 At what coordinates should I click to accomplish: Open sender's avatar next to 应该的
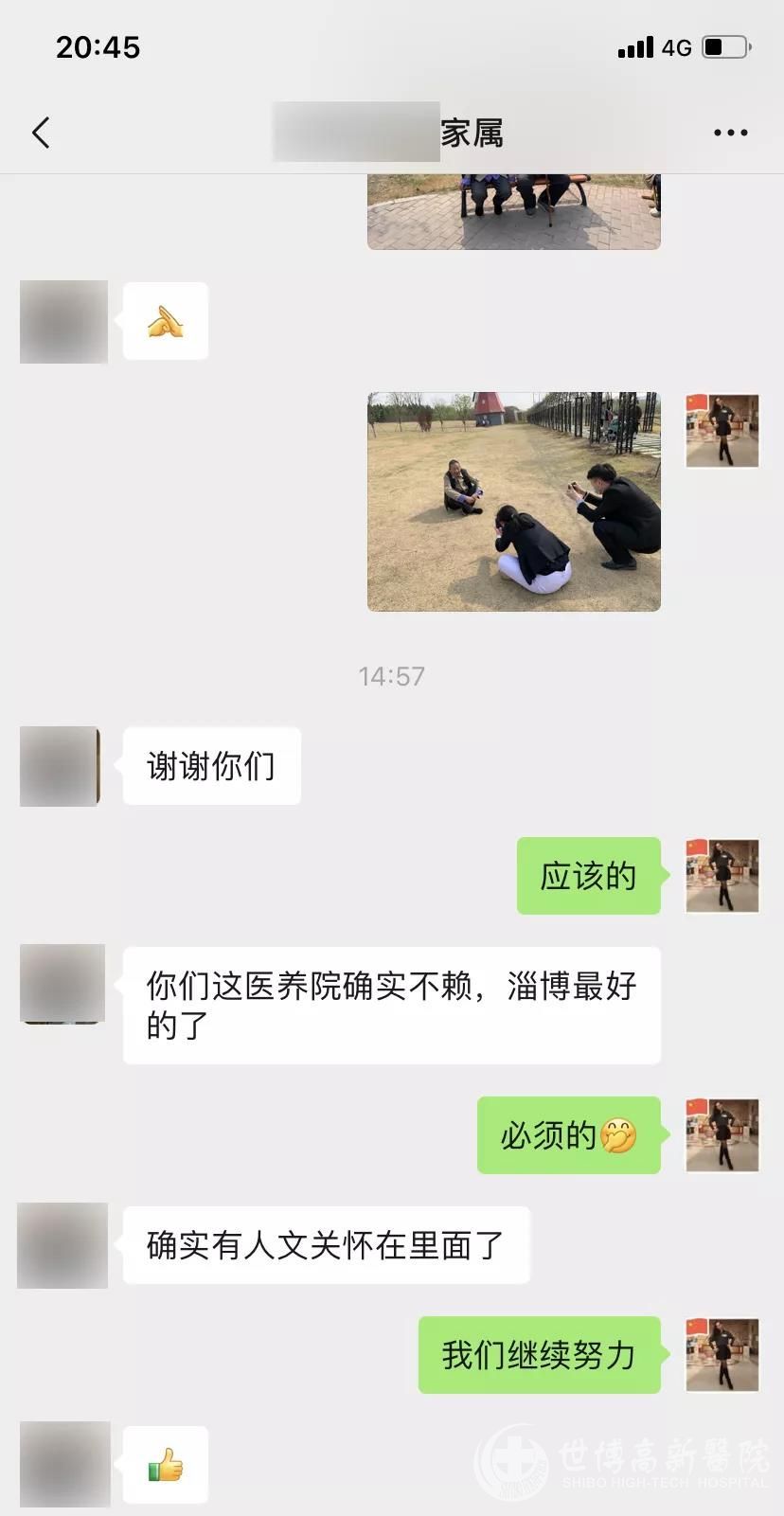722,876
